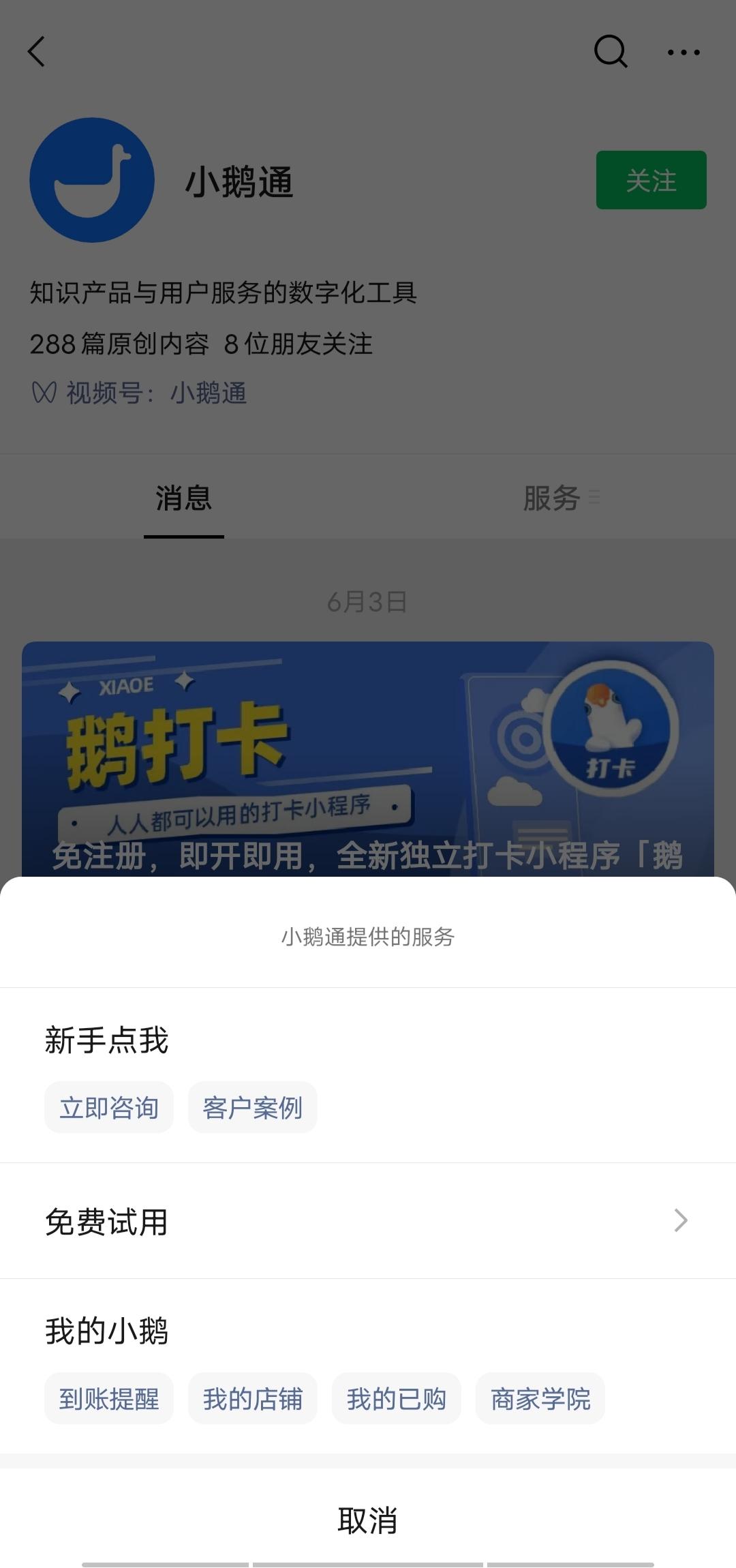Follow the account via 关注 button
Viewport: 736px width, 1568px height.
(651, 179)
